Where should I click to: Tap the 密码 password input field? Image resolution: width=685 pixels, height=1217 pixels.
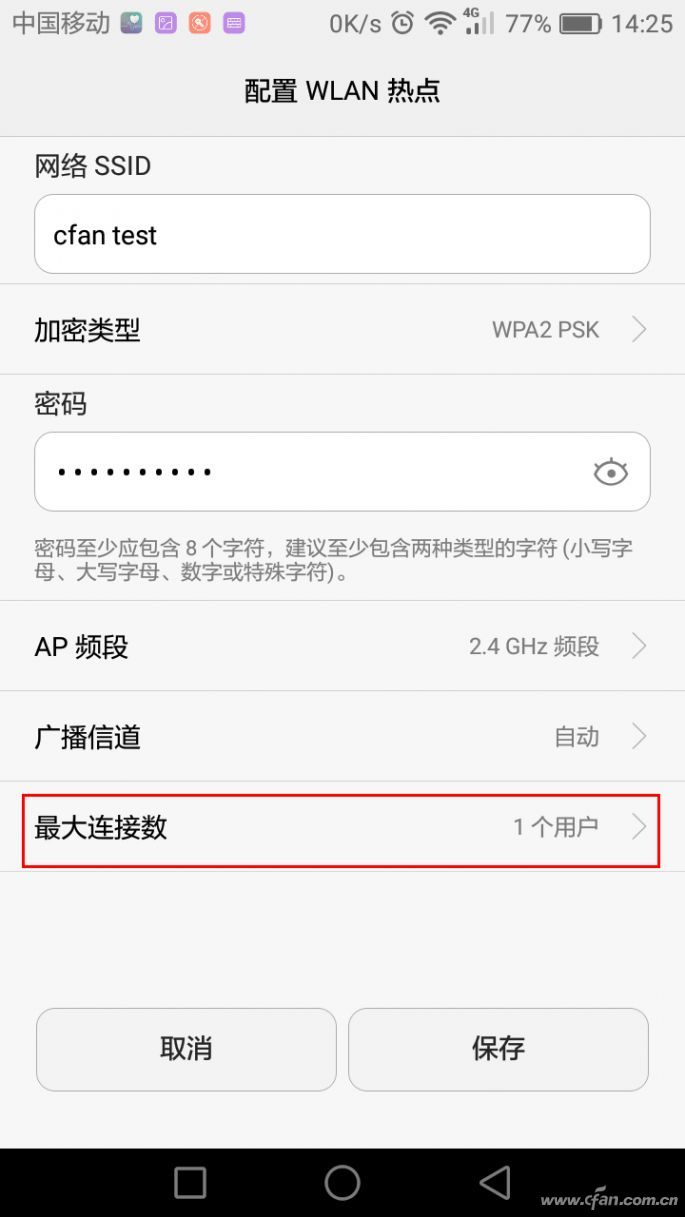(310, 472)
